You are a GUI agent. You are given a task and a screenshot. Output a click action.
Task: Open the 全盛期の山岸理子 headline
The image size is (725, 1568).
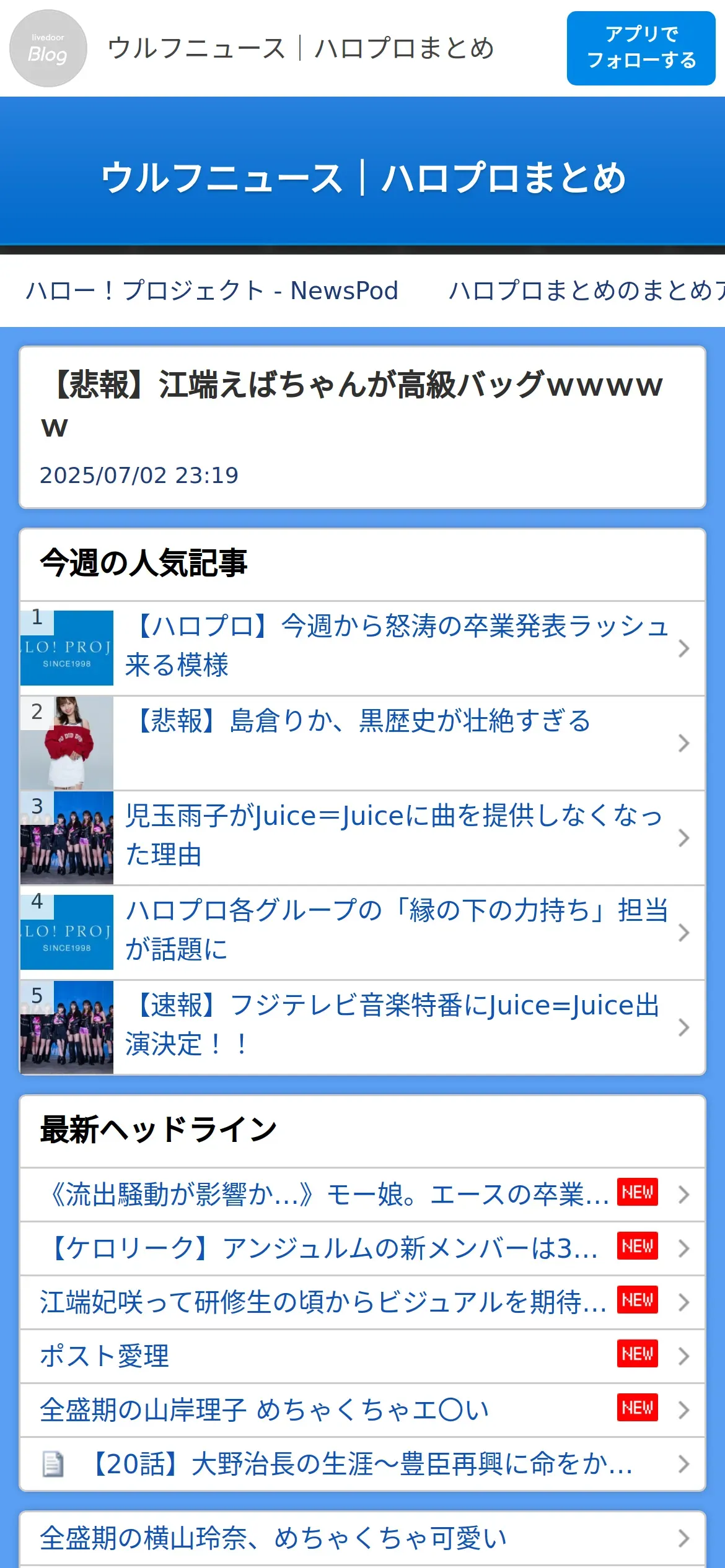tap(265, 1410)
